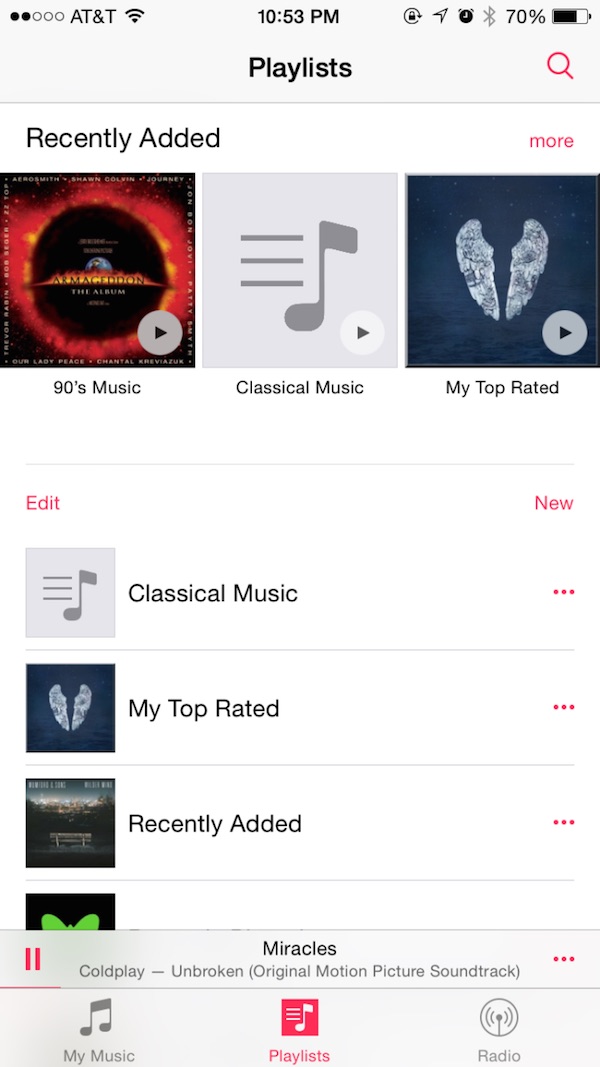This screenshot has height=1067, width=600.
Task: Play the Classical Music tile in Recently Added
Action: [363, 333]
